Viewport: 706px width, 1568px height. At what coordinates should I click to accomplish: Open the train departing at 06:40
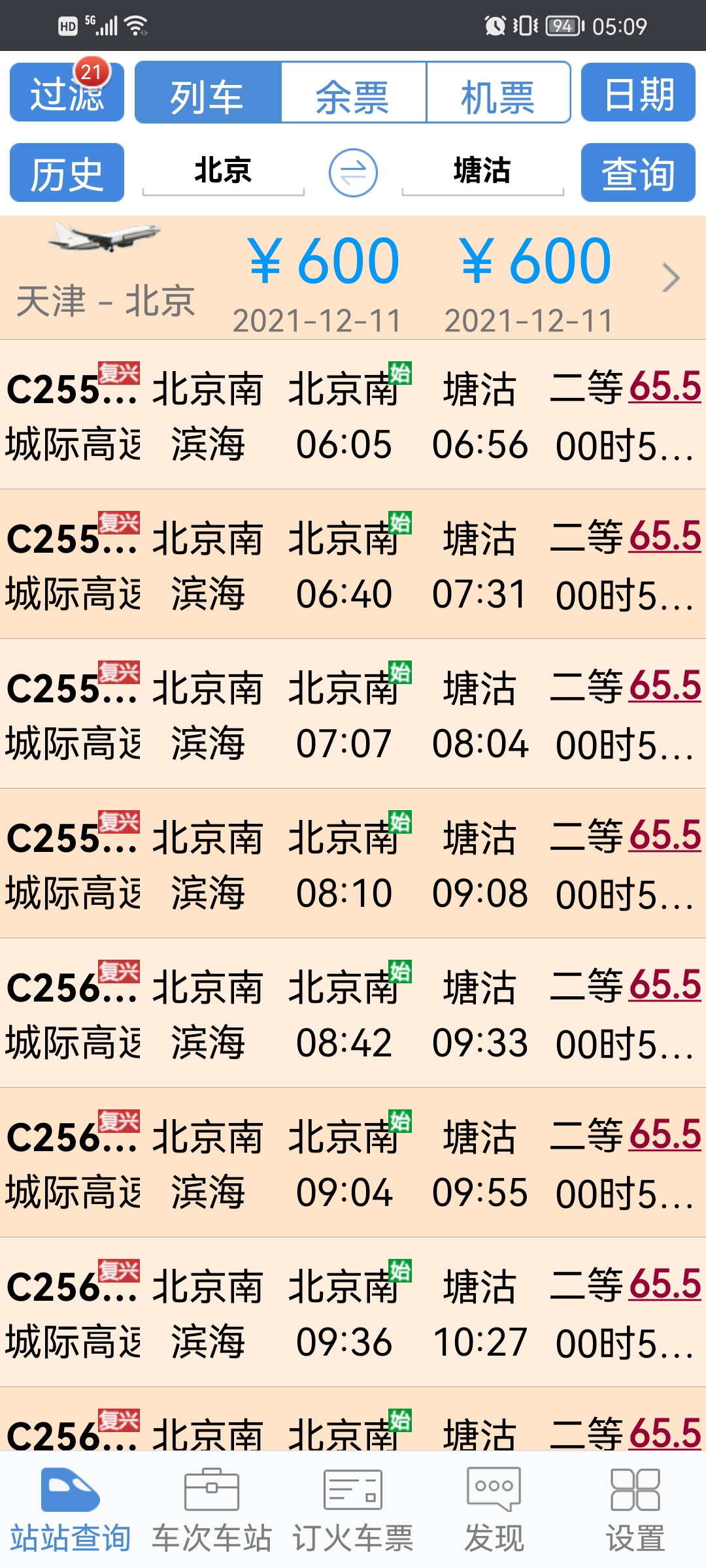click(353, 564)
